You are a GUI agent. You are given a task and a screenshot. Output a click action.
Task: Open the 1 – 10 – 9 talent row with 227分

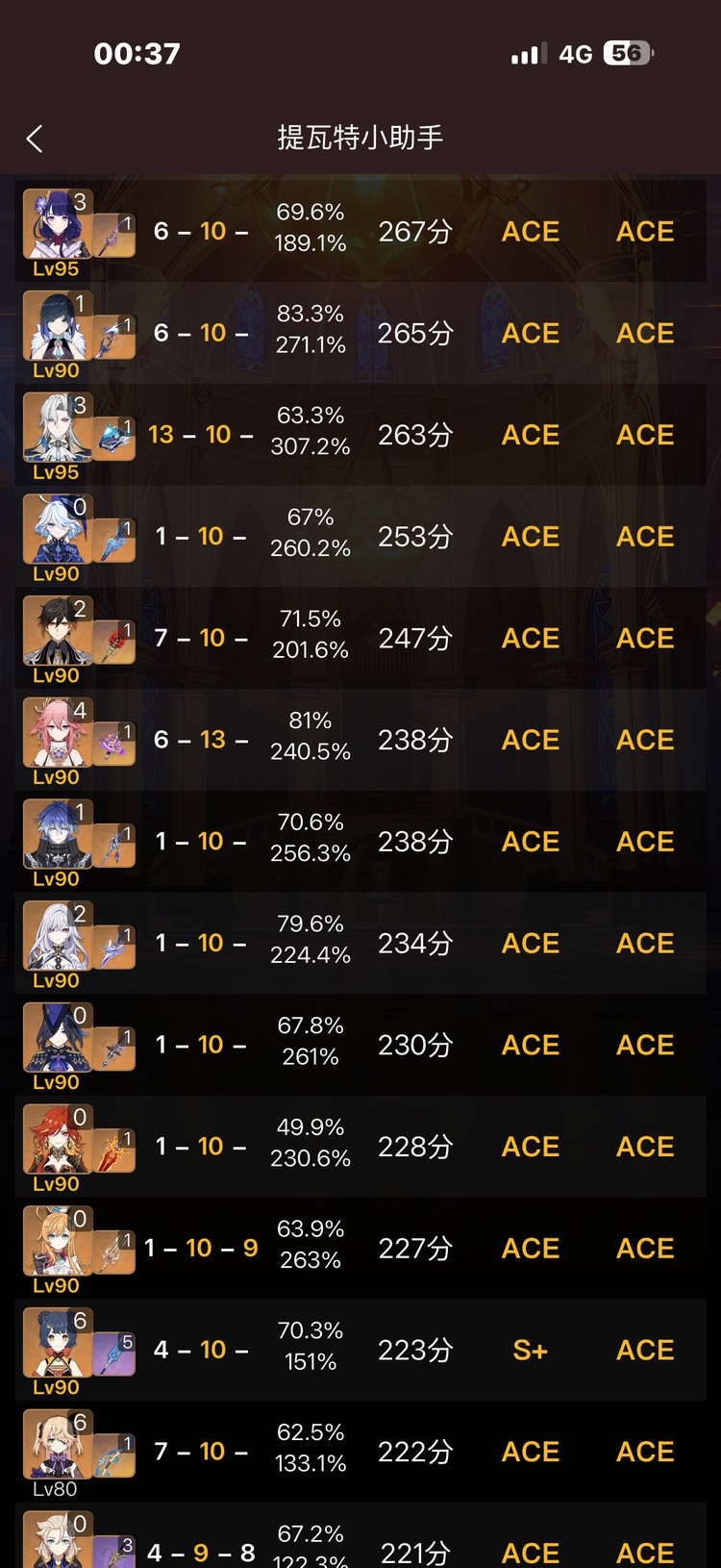point(360,1248)
